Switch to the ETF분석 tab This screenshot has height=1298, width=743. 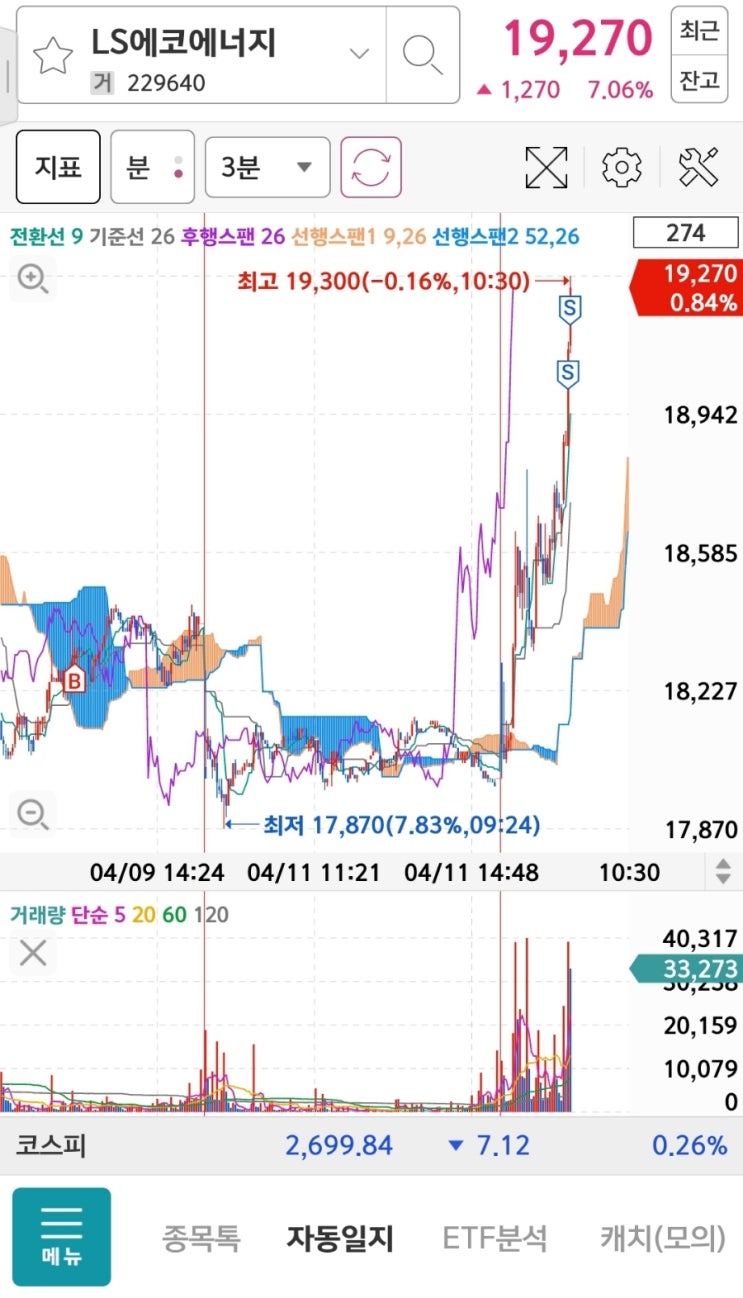tap(495, 1239)
